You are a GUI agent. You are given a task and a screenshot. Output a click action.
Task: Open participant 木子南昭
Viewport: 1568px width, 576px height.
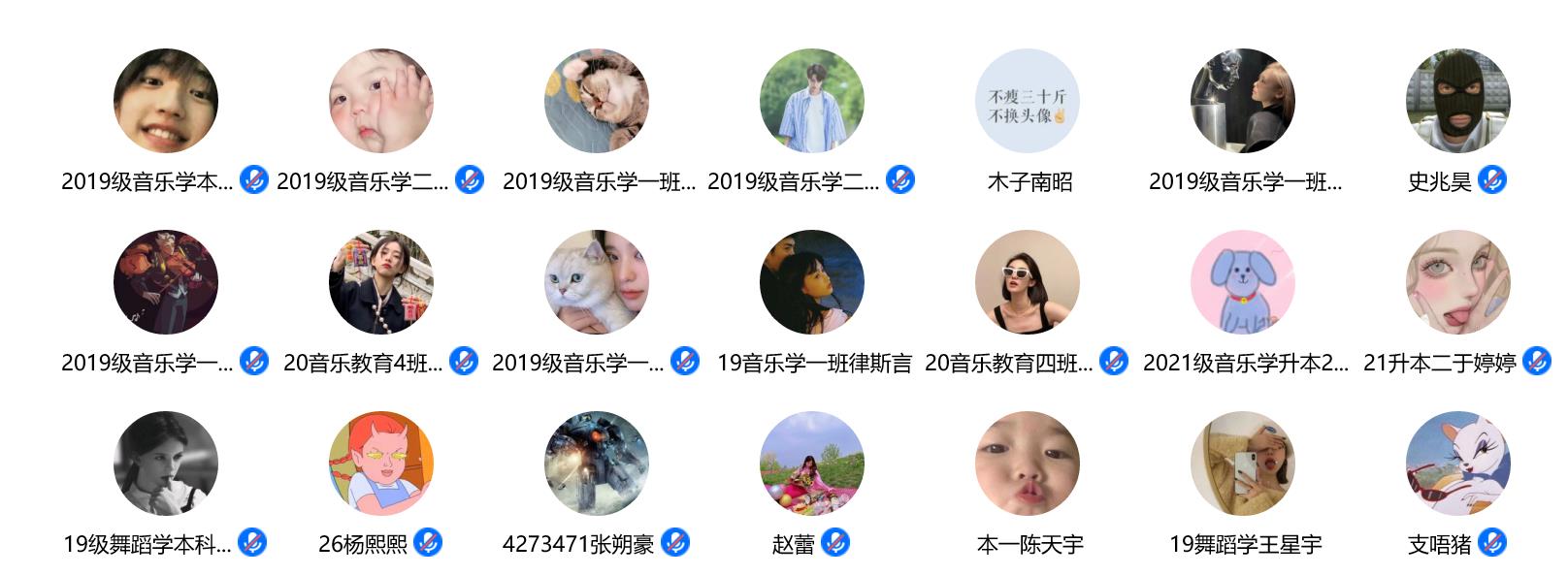tap(1027, 101)
